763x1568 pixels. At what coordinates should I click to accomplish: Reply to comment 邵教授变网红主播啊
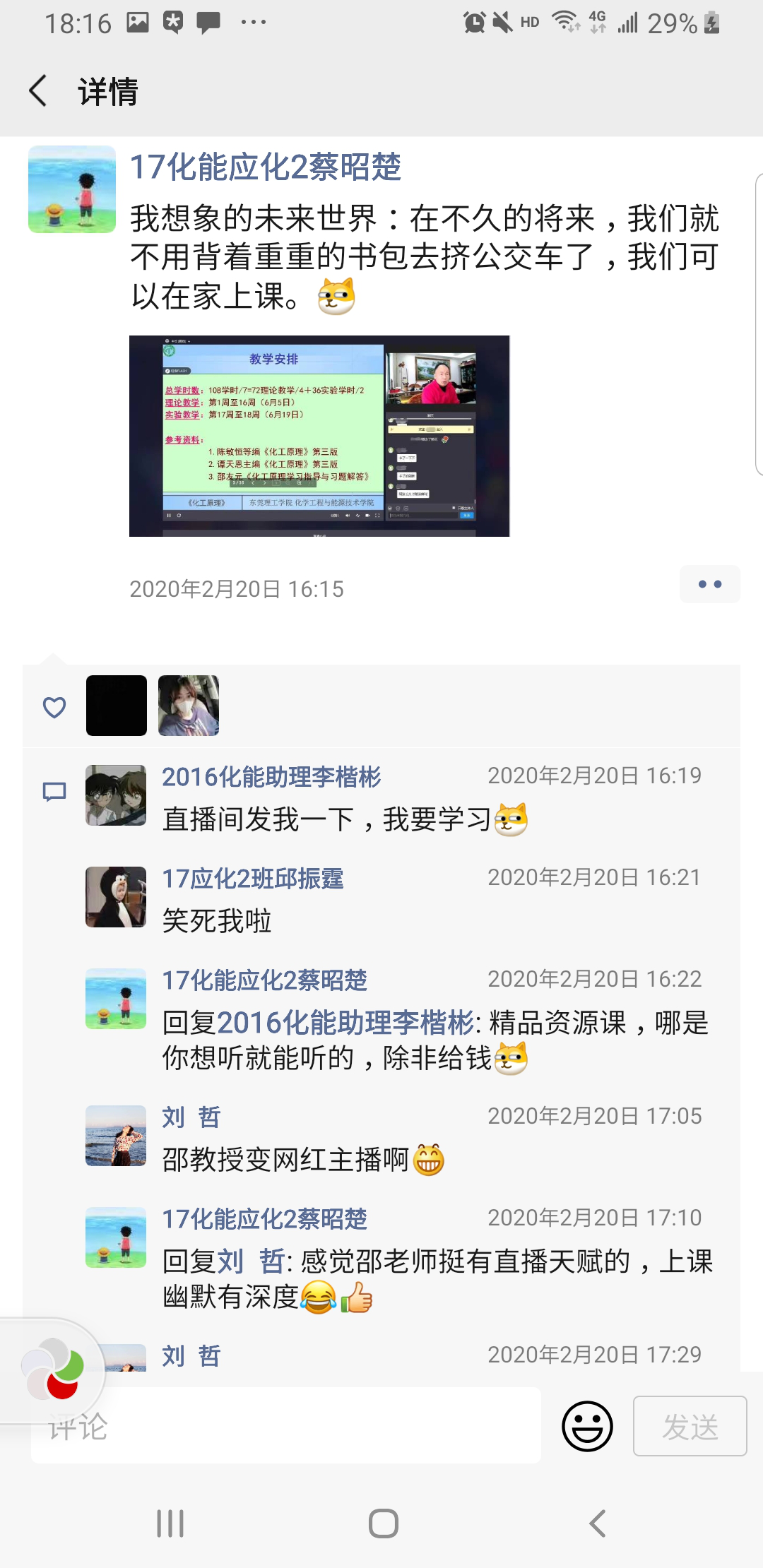pos(286,1160)
